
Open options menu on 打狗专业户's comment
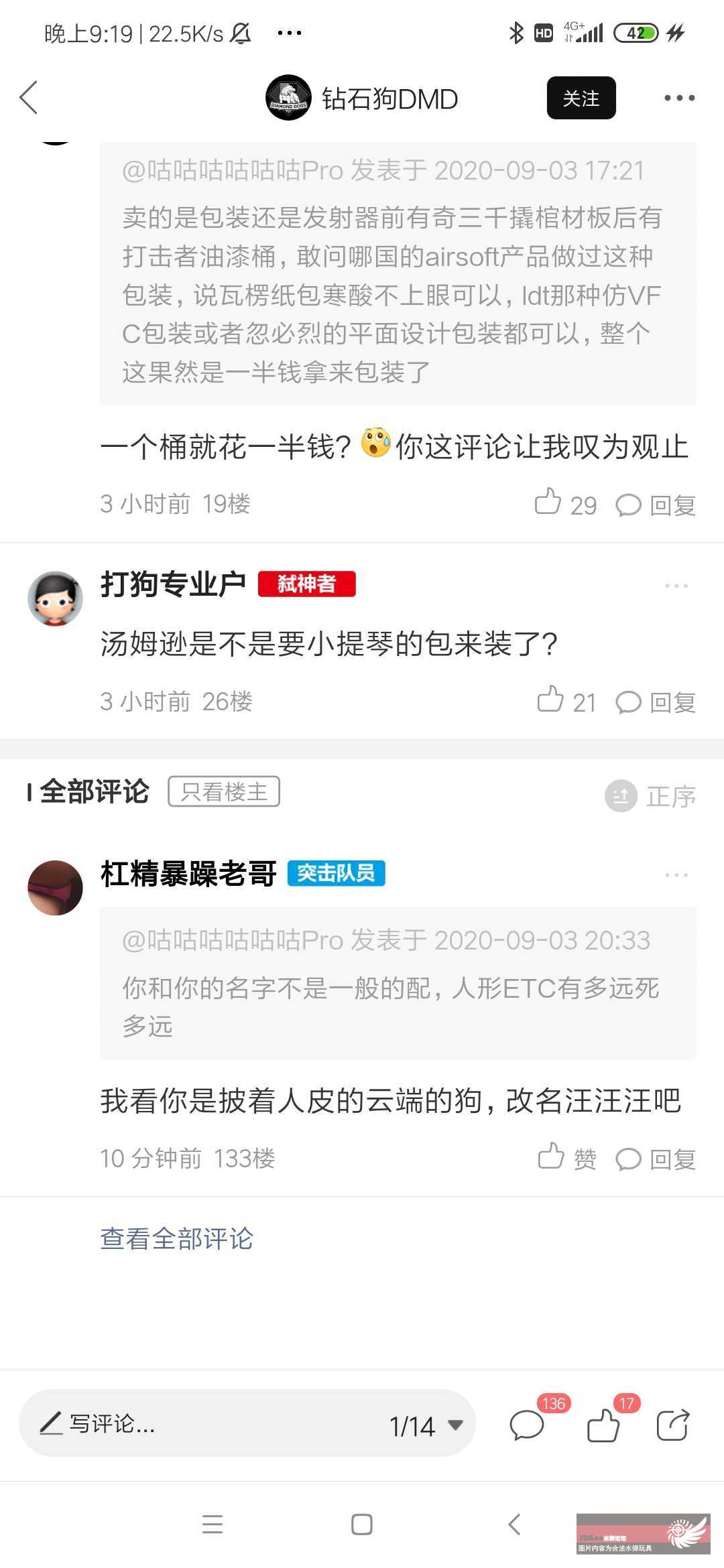[x=676, y=586]
